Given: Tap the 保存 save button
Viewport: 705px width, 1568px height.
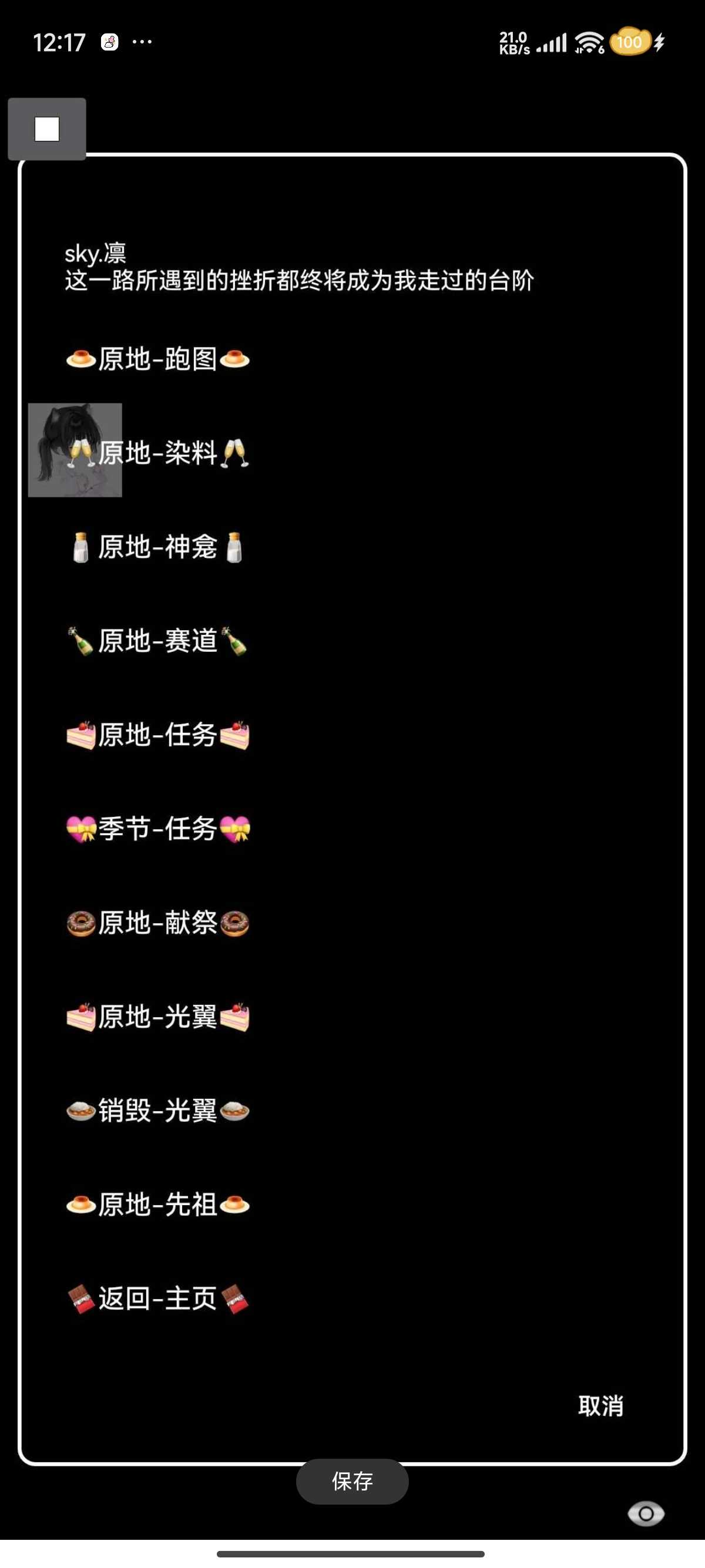Looking at the screenshot, I should point(352,1482).
